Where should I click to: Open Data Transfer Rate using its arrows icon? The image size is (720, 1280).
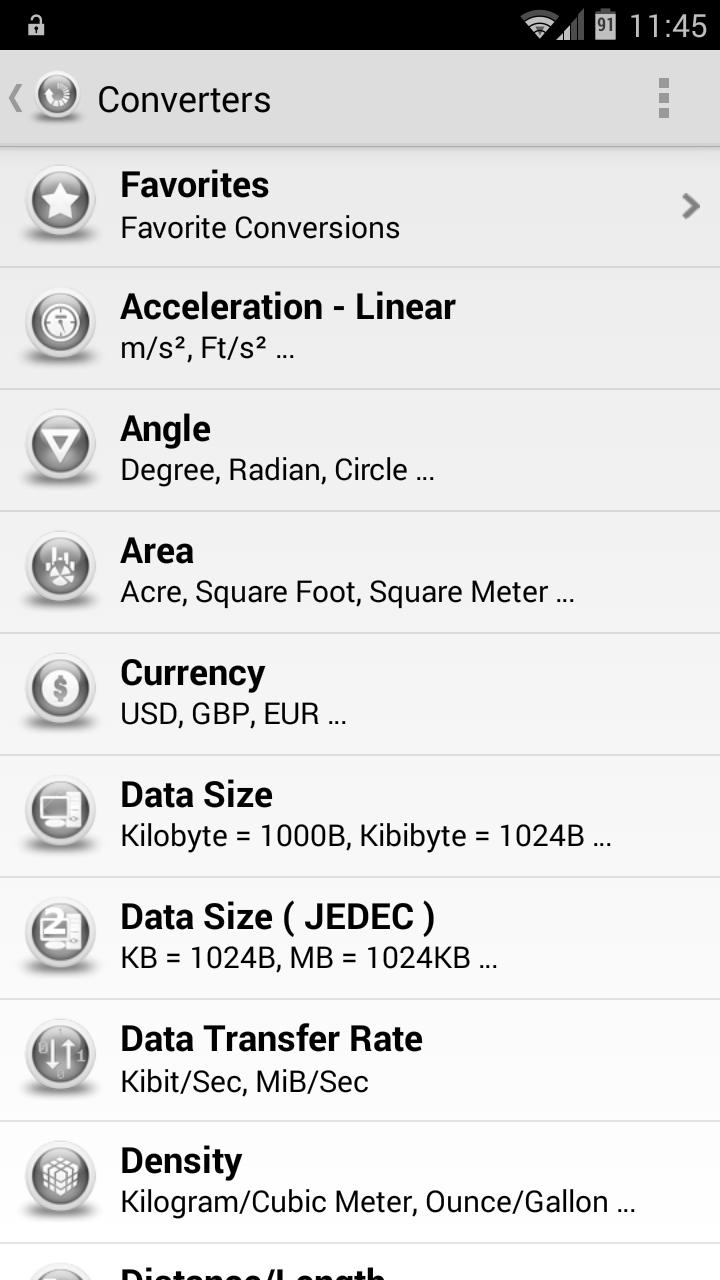[59, 1055]
